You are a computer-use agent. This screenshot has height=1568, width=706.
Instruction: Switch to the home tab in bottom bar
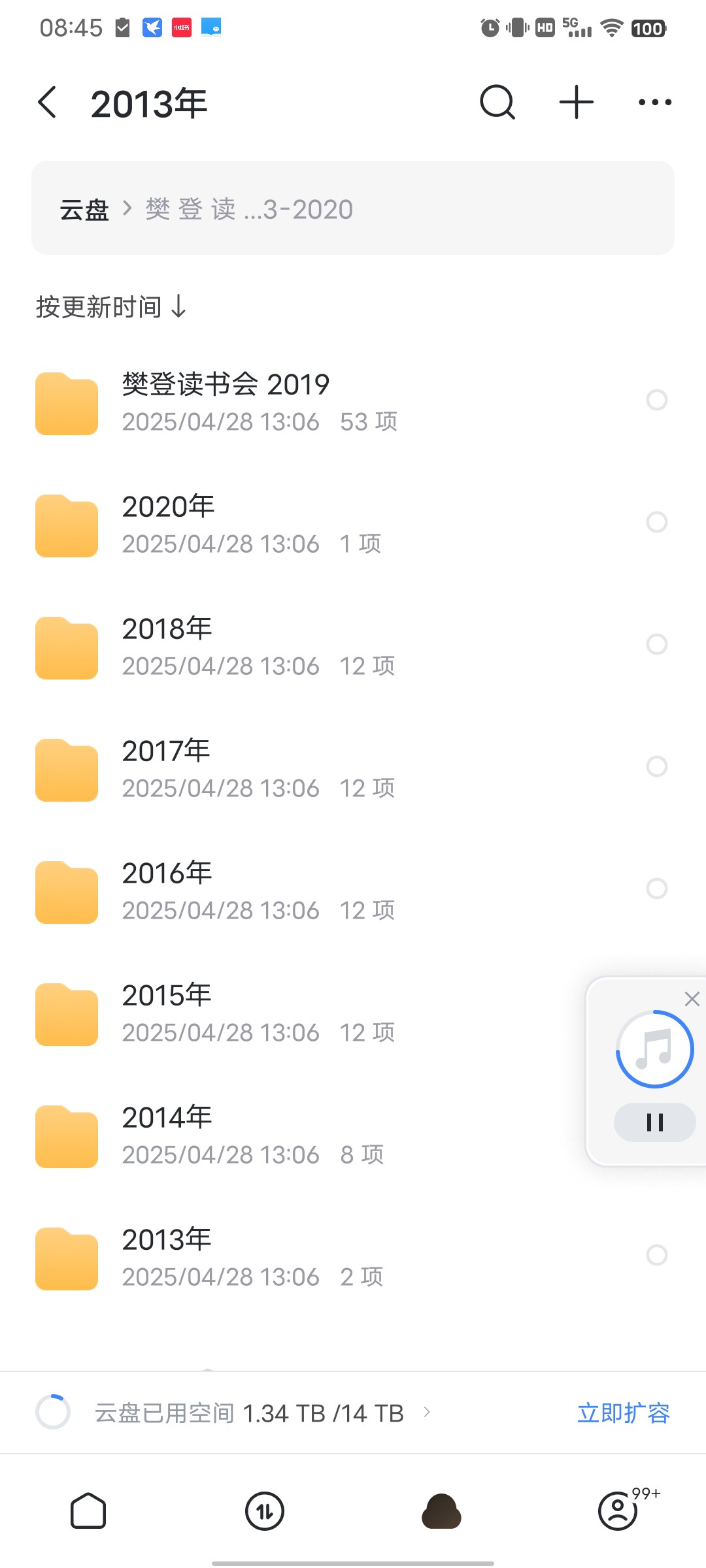(88, 1511)
